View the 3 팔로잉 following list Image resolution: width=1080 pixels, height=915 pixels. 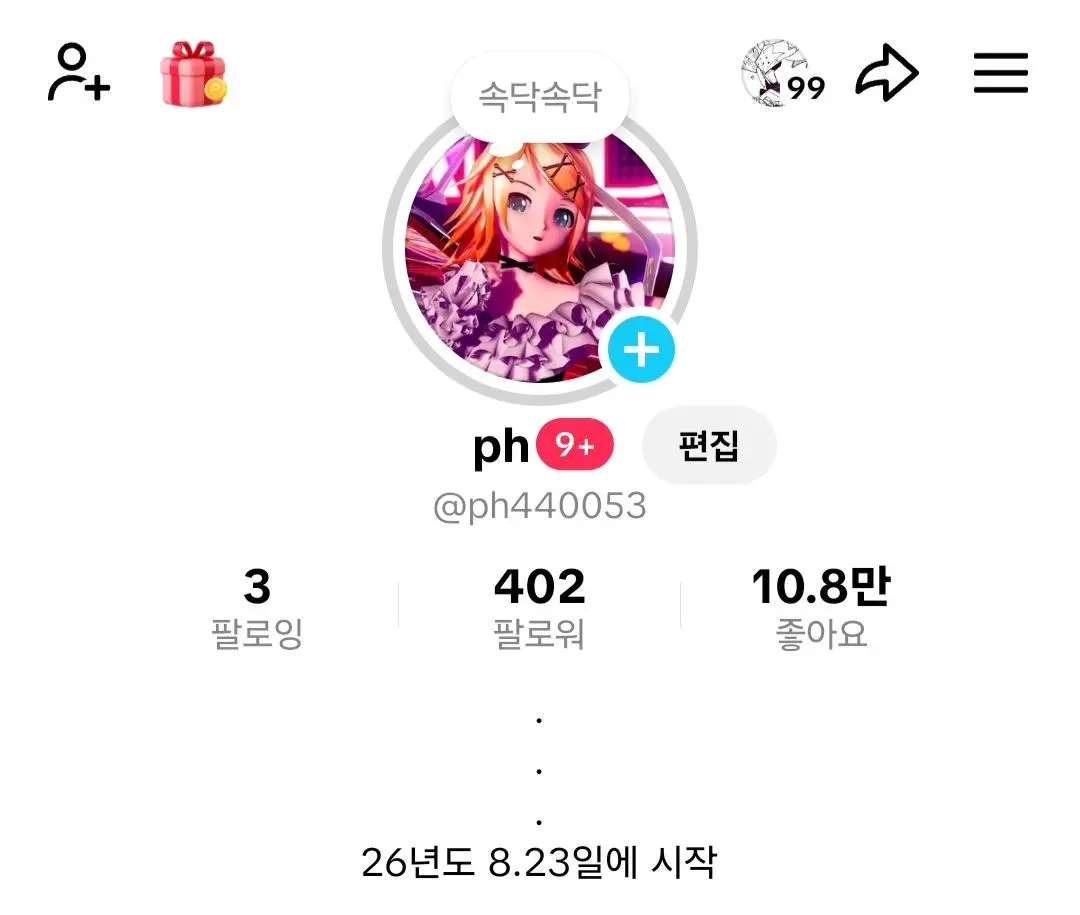[257, 608]
